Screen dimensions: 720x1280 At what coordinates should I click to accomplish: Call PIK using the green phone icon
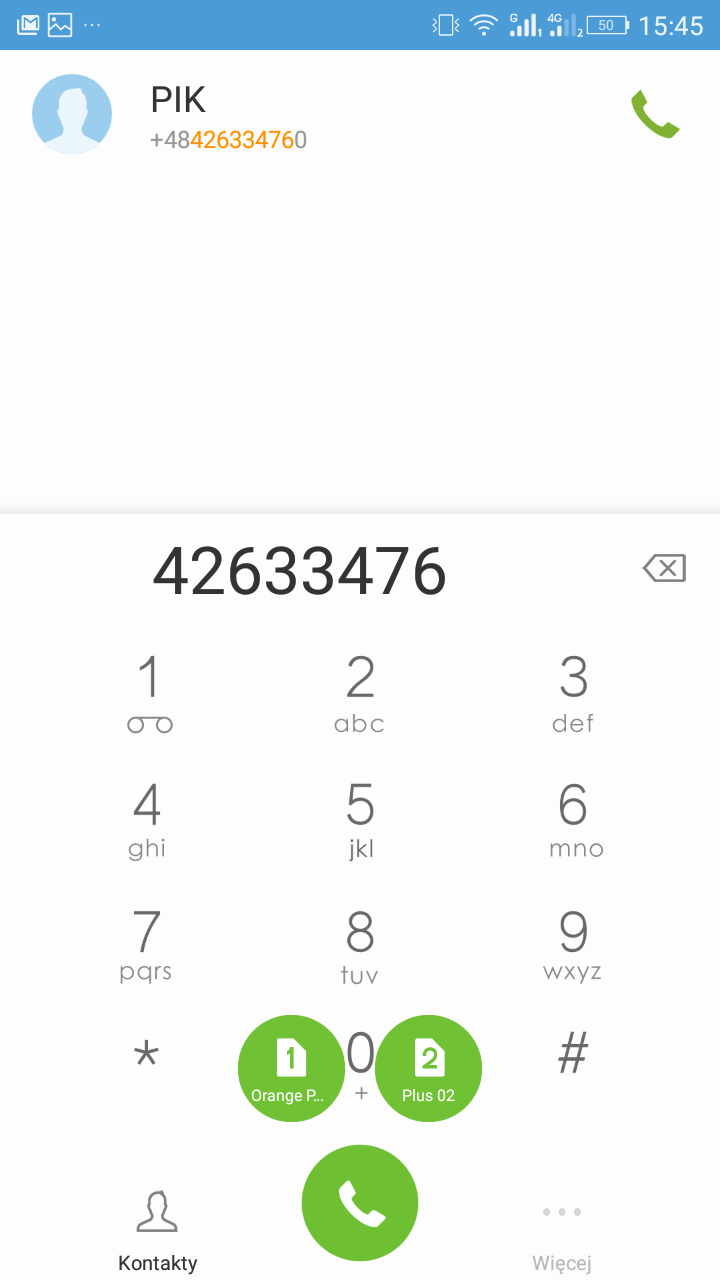point(655,114)
